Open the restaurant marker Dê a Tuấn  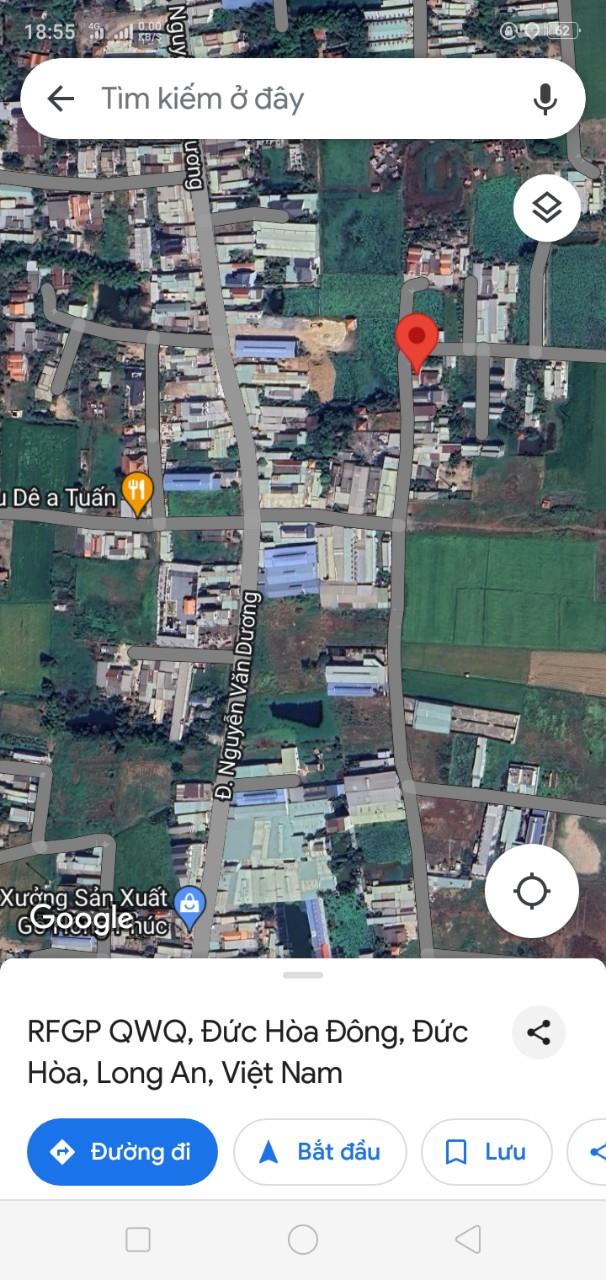point(137,490)
